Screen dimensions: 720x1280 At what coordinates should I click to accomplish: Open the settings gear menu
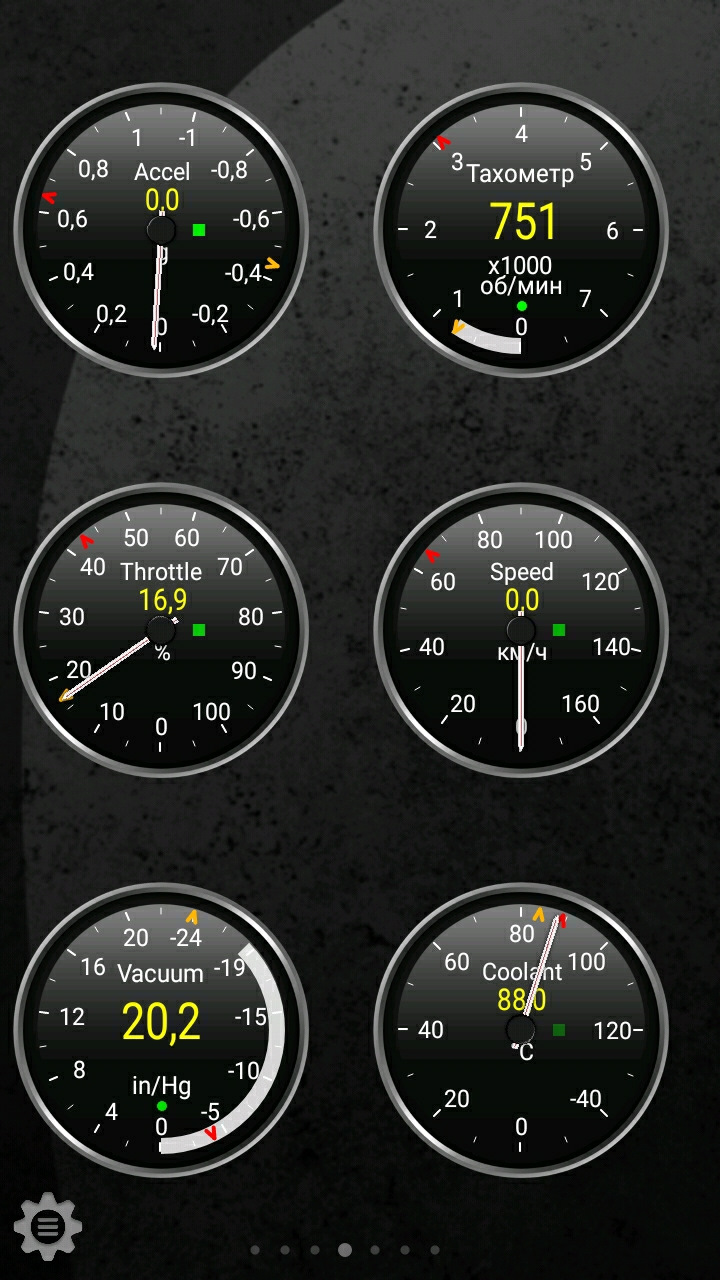tap(48, 1225)
